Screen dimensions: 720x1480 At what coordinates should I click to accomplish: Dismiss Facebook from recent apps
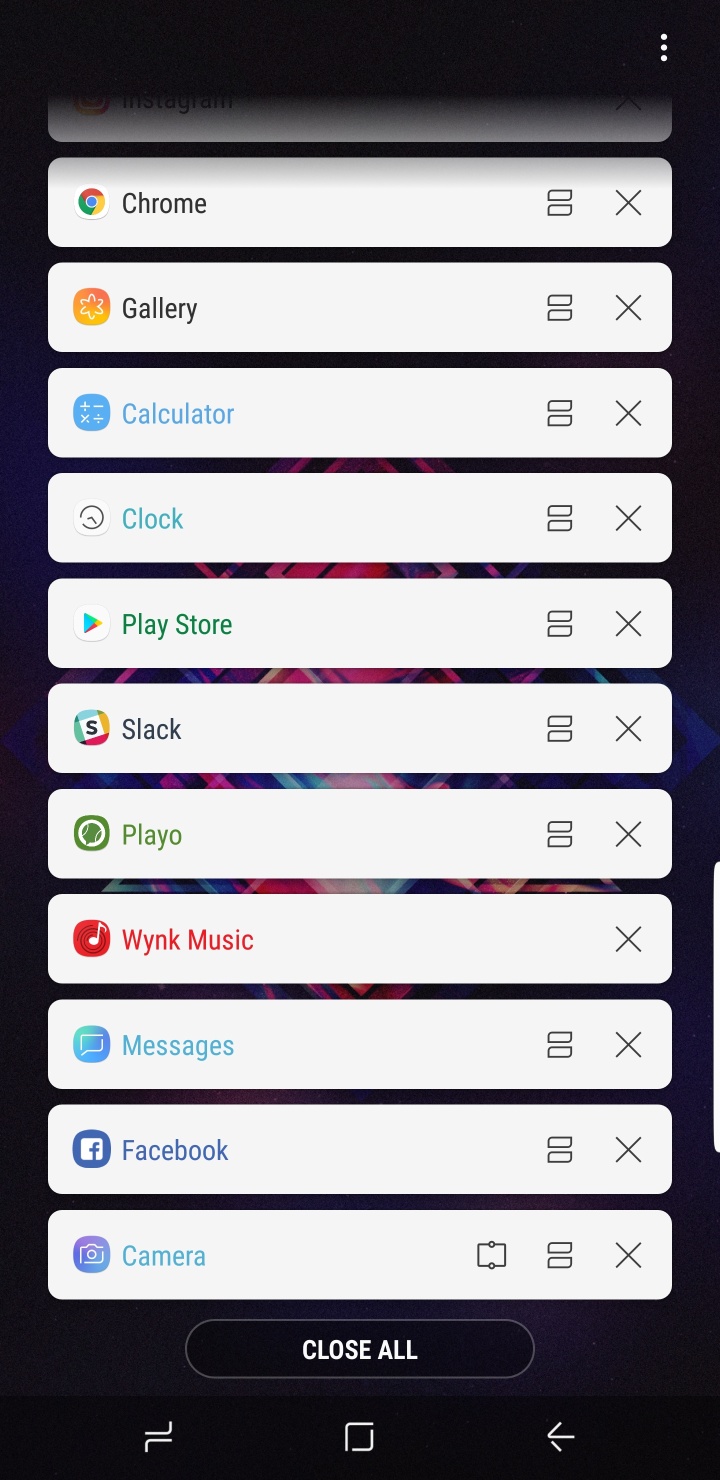[628, 1150]
